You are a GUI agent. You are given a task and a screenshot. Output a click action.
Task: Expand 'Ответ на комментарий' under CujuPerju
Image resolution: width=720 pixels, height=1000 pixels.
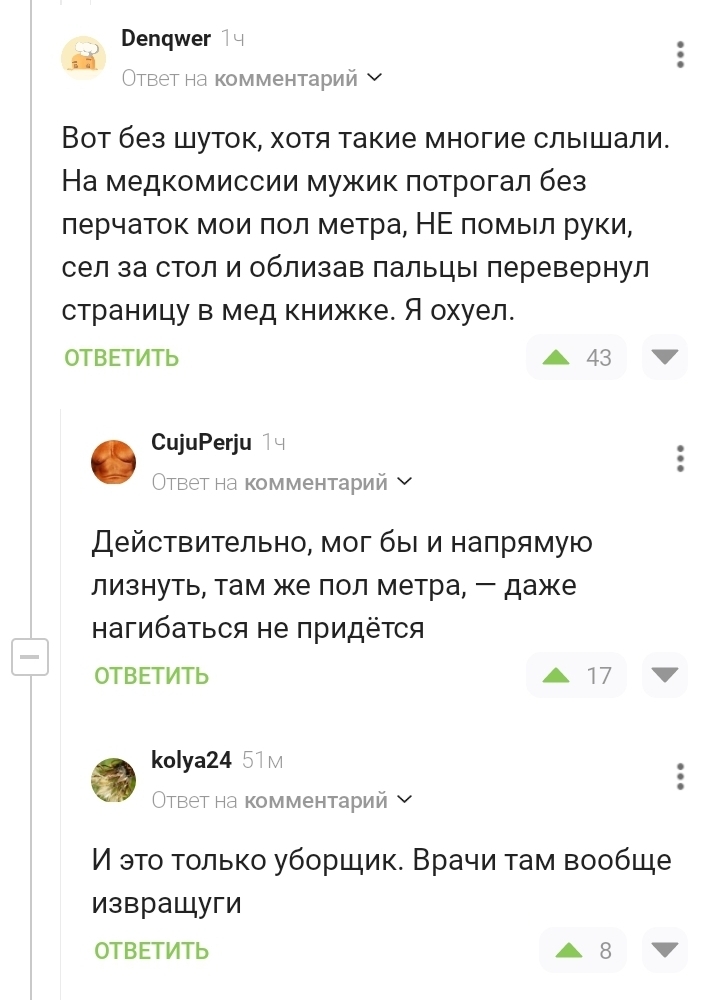[x=281, y=483]
